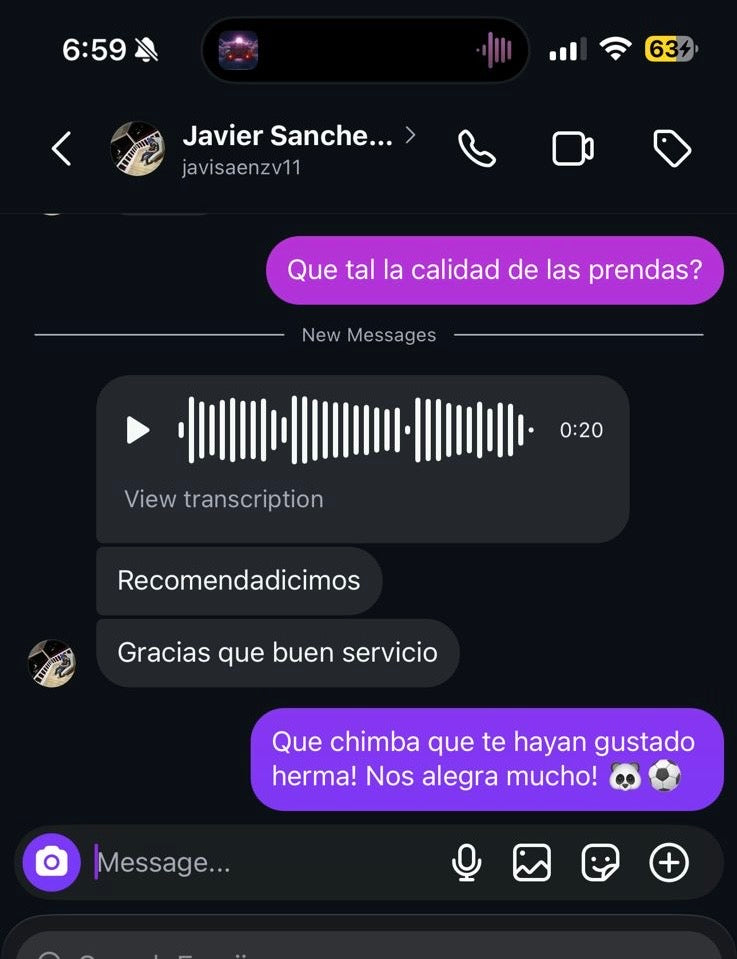Open the camera from the message bar
The width and height of the screenshot is (737, 959).
tap(51, 862)
